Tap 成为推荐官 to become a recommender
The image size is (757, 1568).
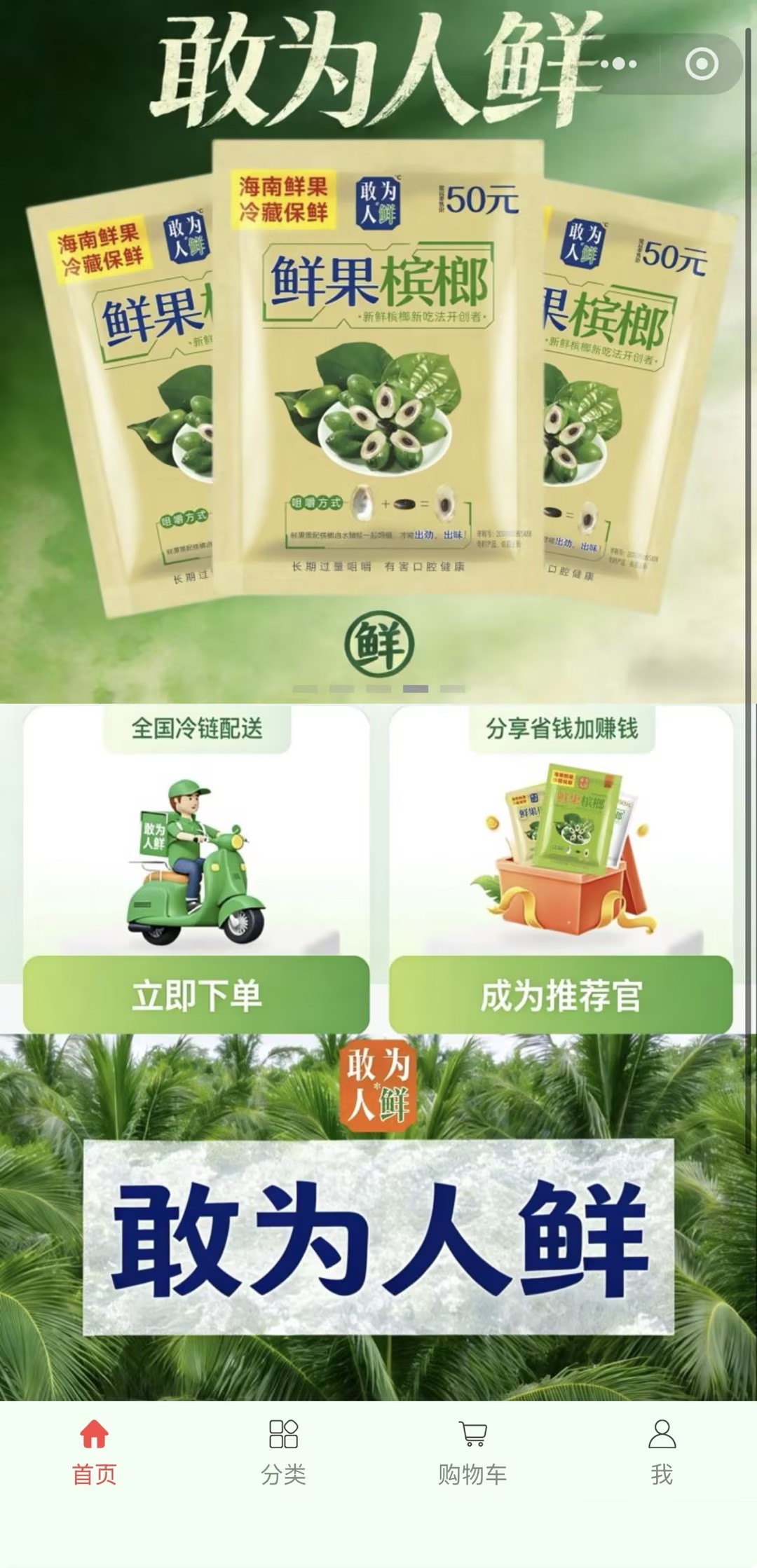pyautogui.click(x=561, y=995)
